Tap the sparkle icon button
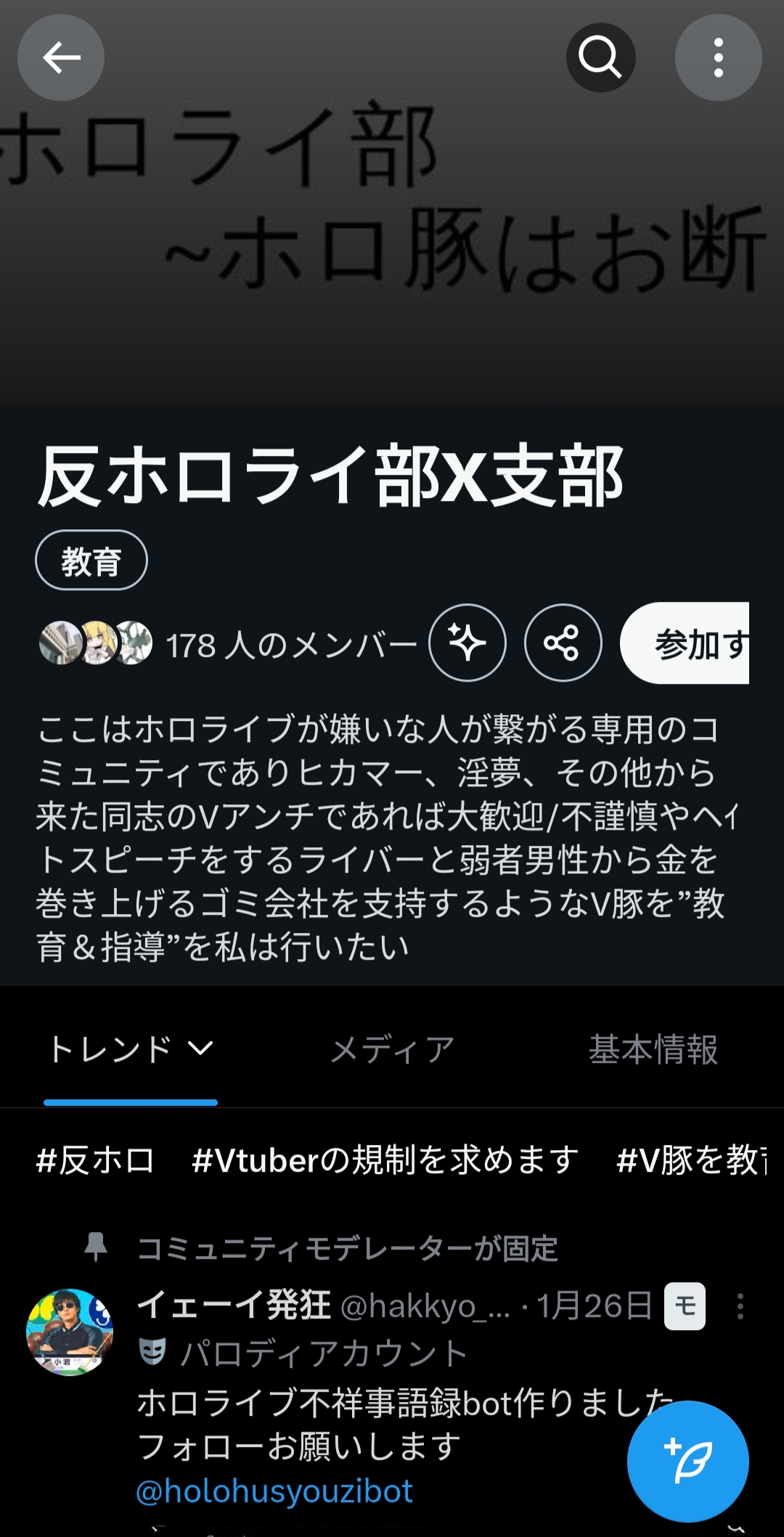784x1537 pixels. (x=467, y=643)
